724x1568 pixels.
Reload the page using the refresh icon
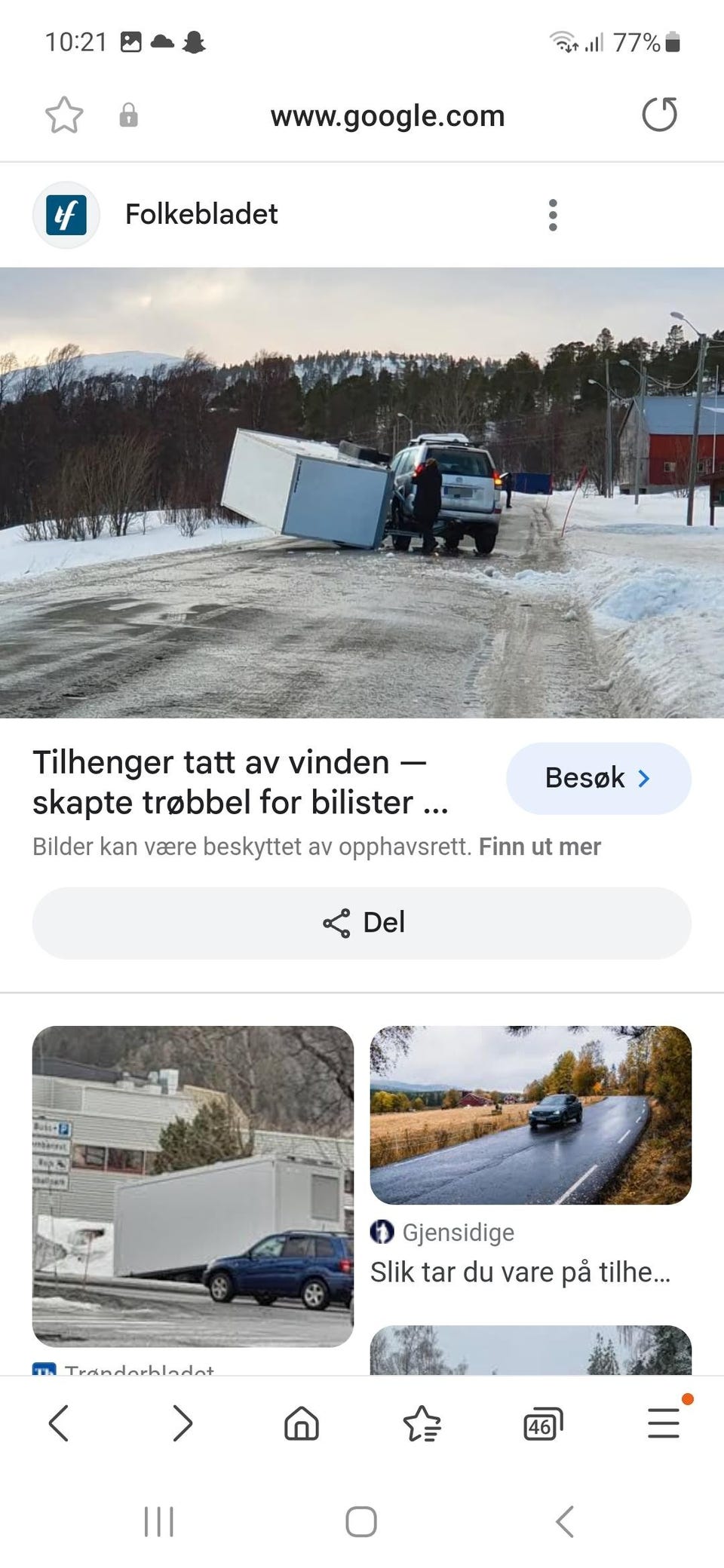tap(659, 115)
